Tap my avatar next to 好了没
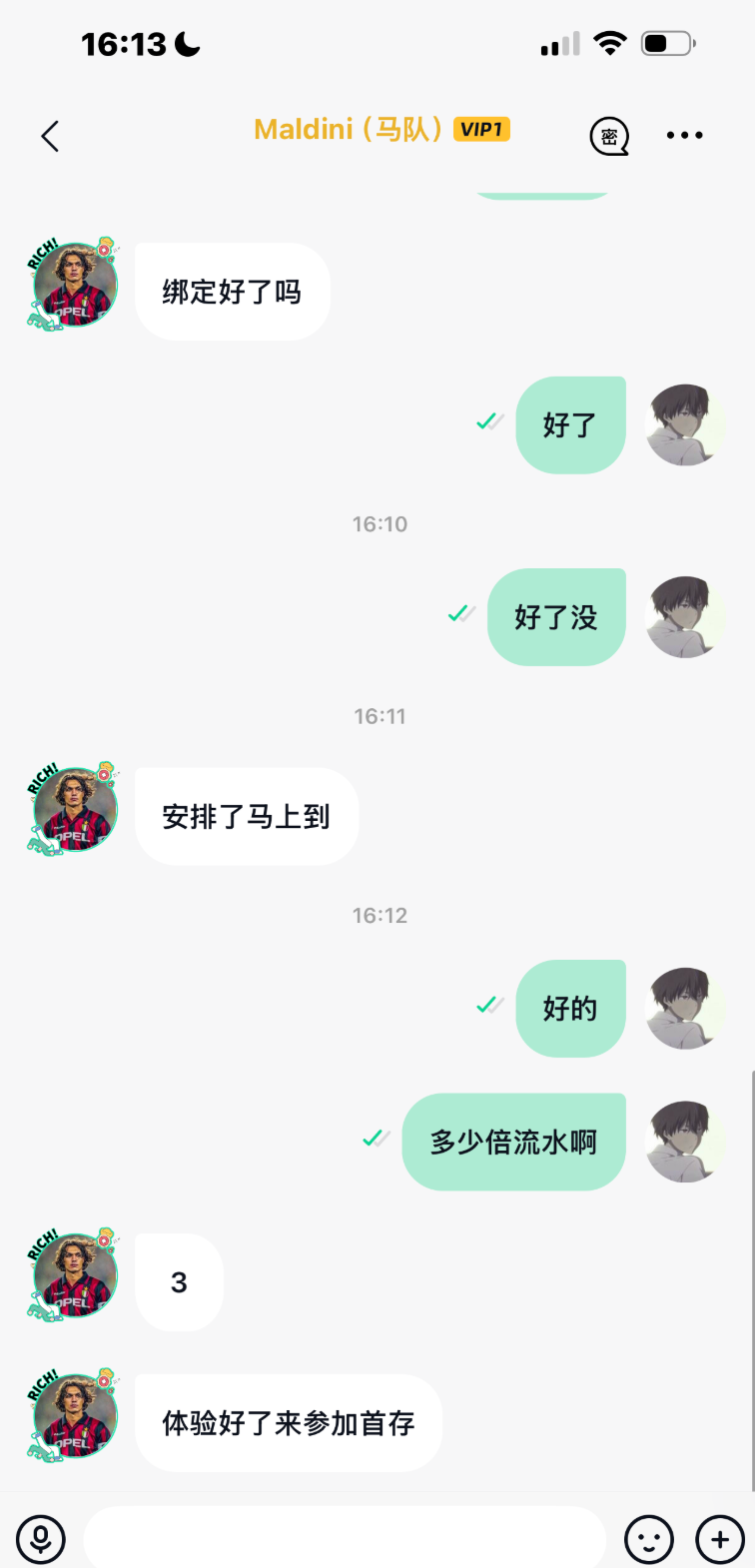 (x=684, y=617)
